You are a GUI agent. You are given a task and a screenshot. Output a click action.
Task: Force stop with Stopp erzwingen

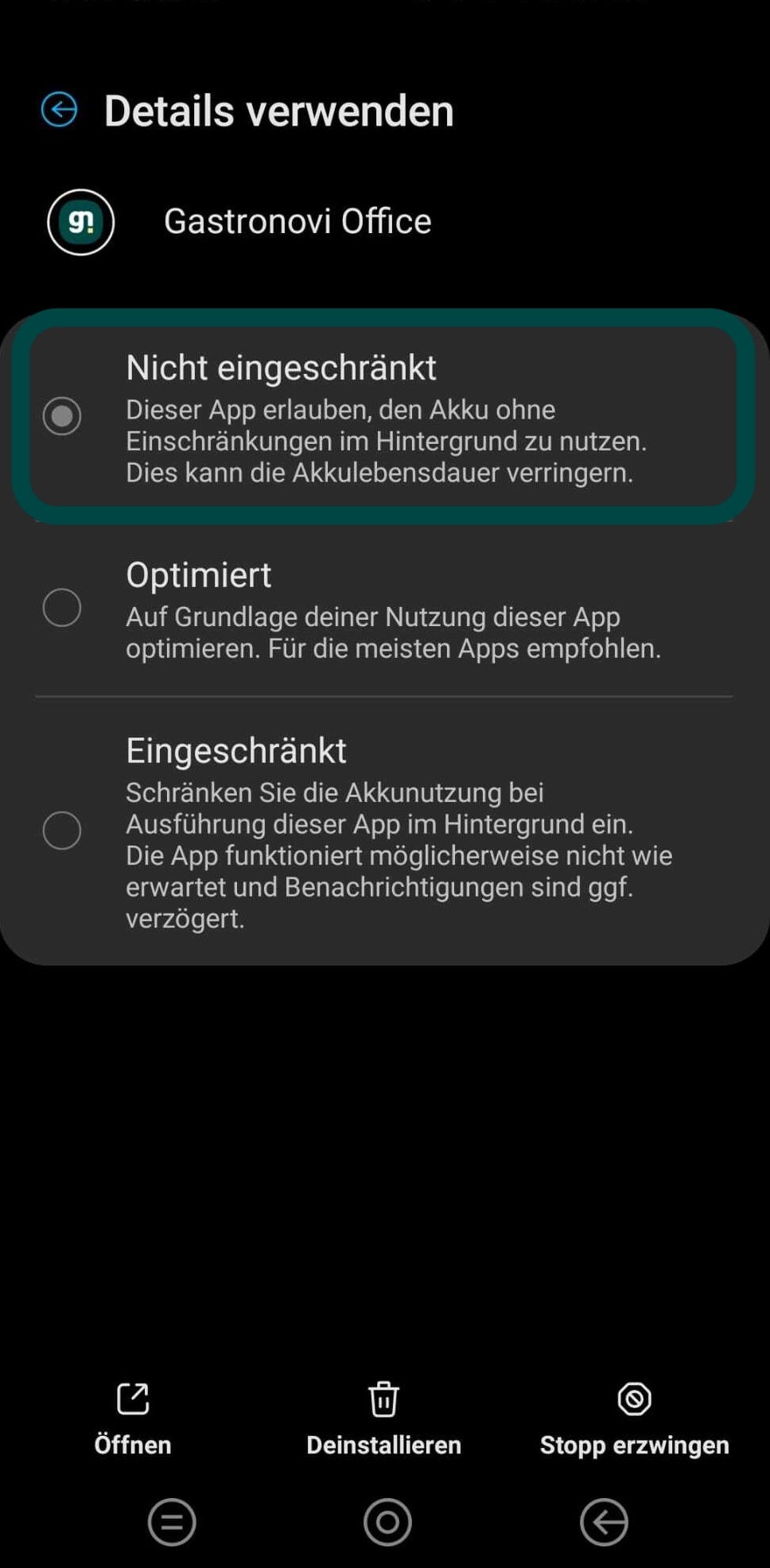(x=634, y=1418)
